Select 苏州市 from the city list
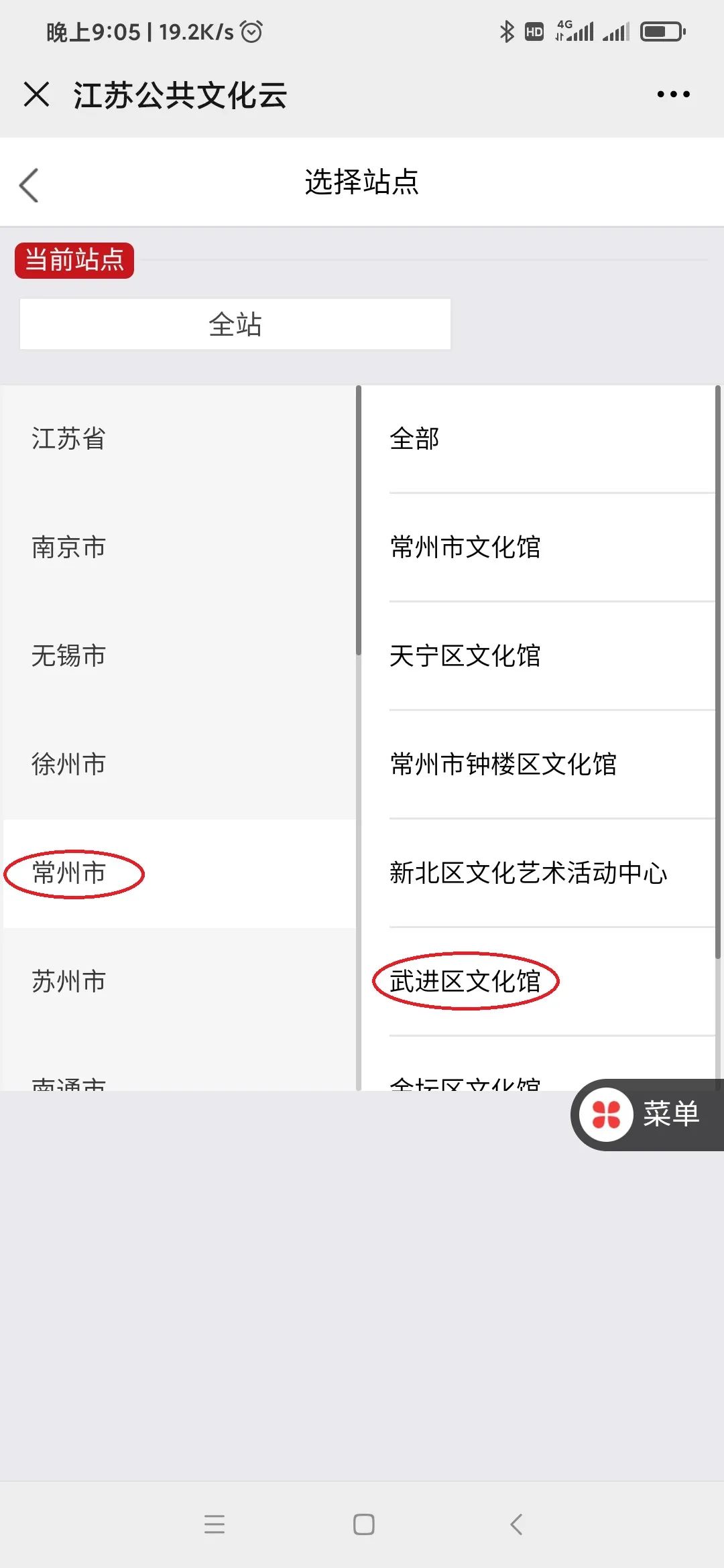This screenshot has width=724, height=1568. pos(180,982)
